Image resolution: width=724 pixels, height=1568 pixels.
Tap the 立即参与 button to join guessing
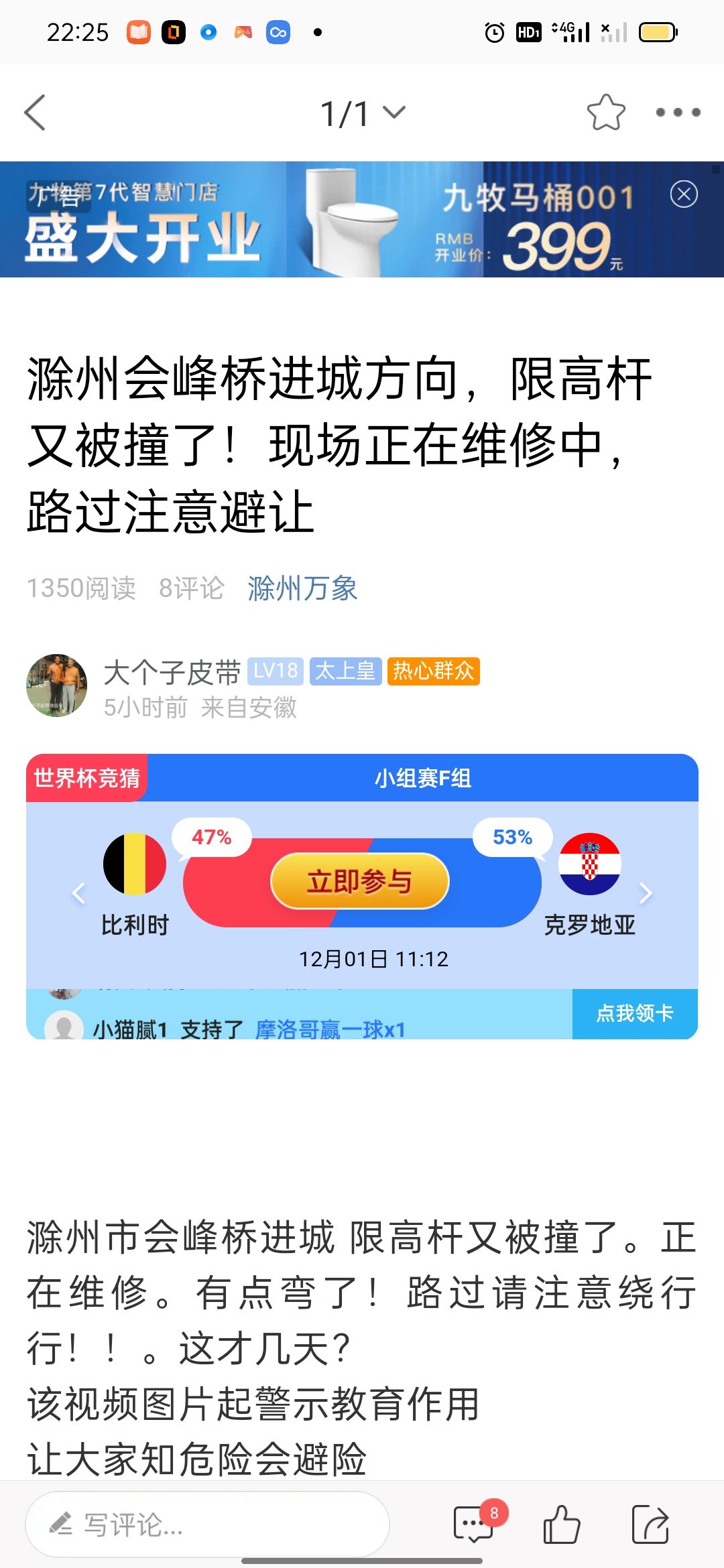[359, 881]
